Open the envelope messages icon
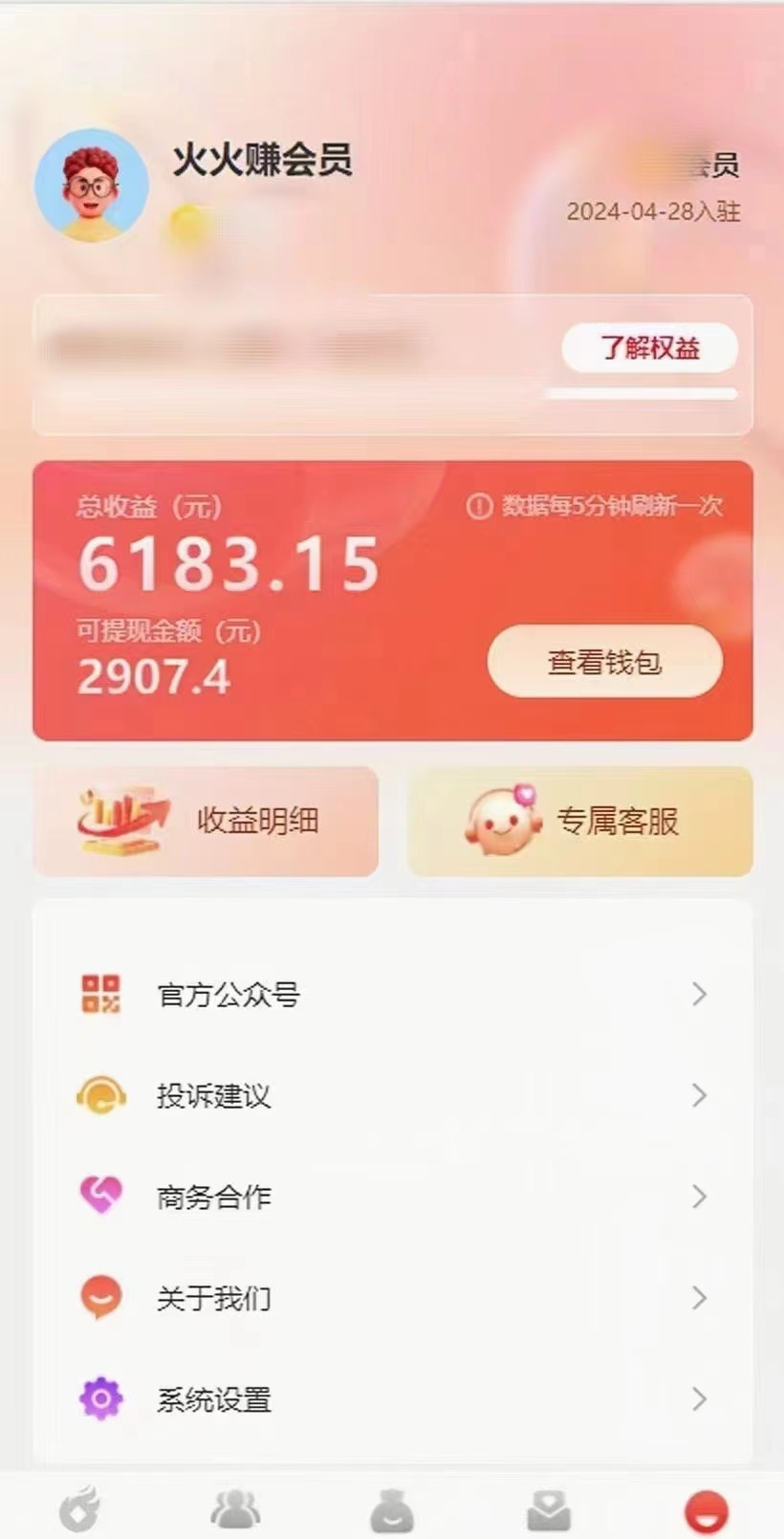784x1539 pixels. (549, 1506)
